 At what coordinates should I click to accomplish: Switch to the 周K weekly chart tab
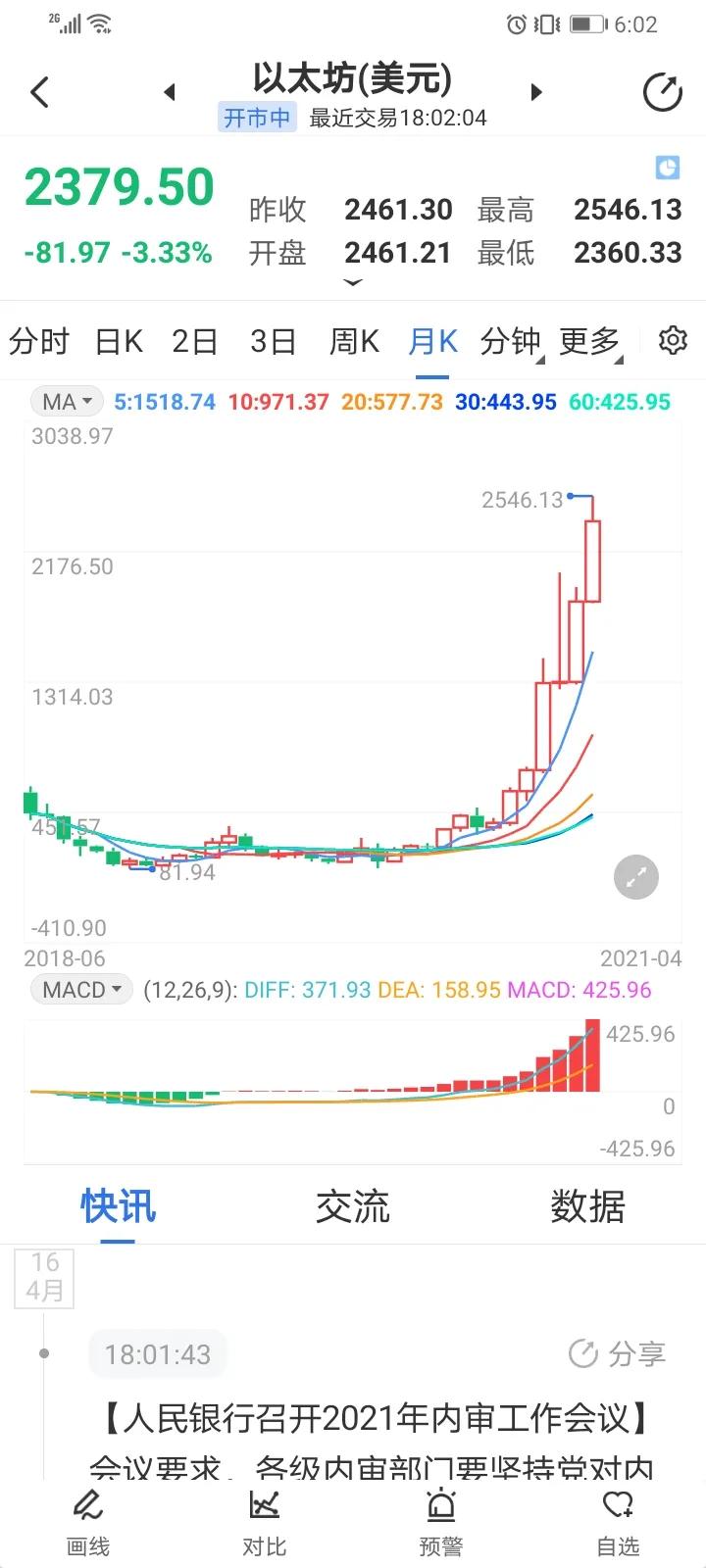coord(353,340)
